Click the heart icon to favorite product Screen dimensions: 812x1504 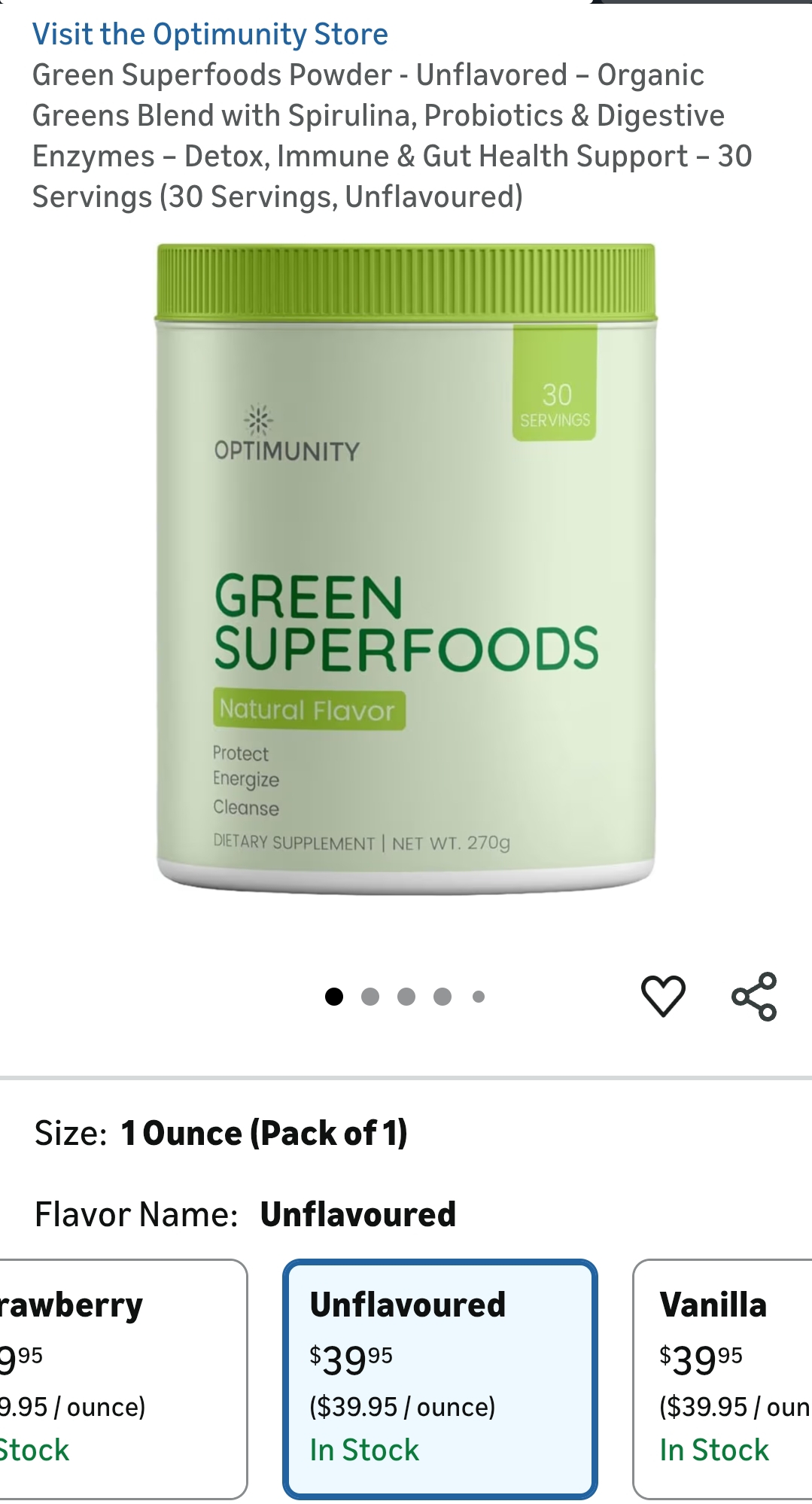(663, 996)
